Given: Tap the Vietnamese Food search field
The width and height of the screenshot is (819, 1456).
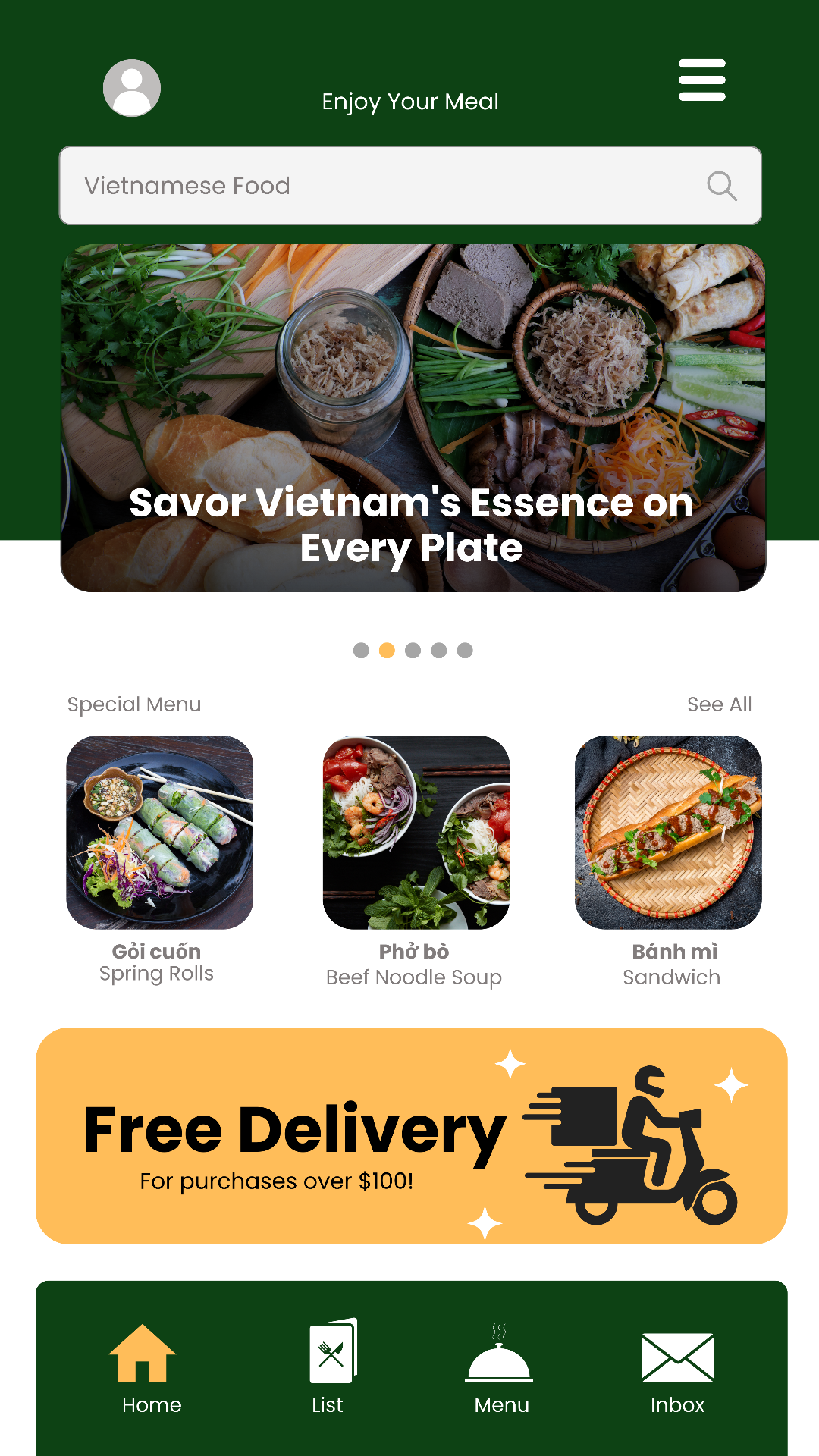Looking at the screenshot, I should 379,186.
